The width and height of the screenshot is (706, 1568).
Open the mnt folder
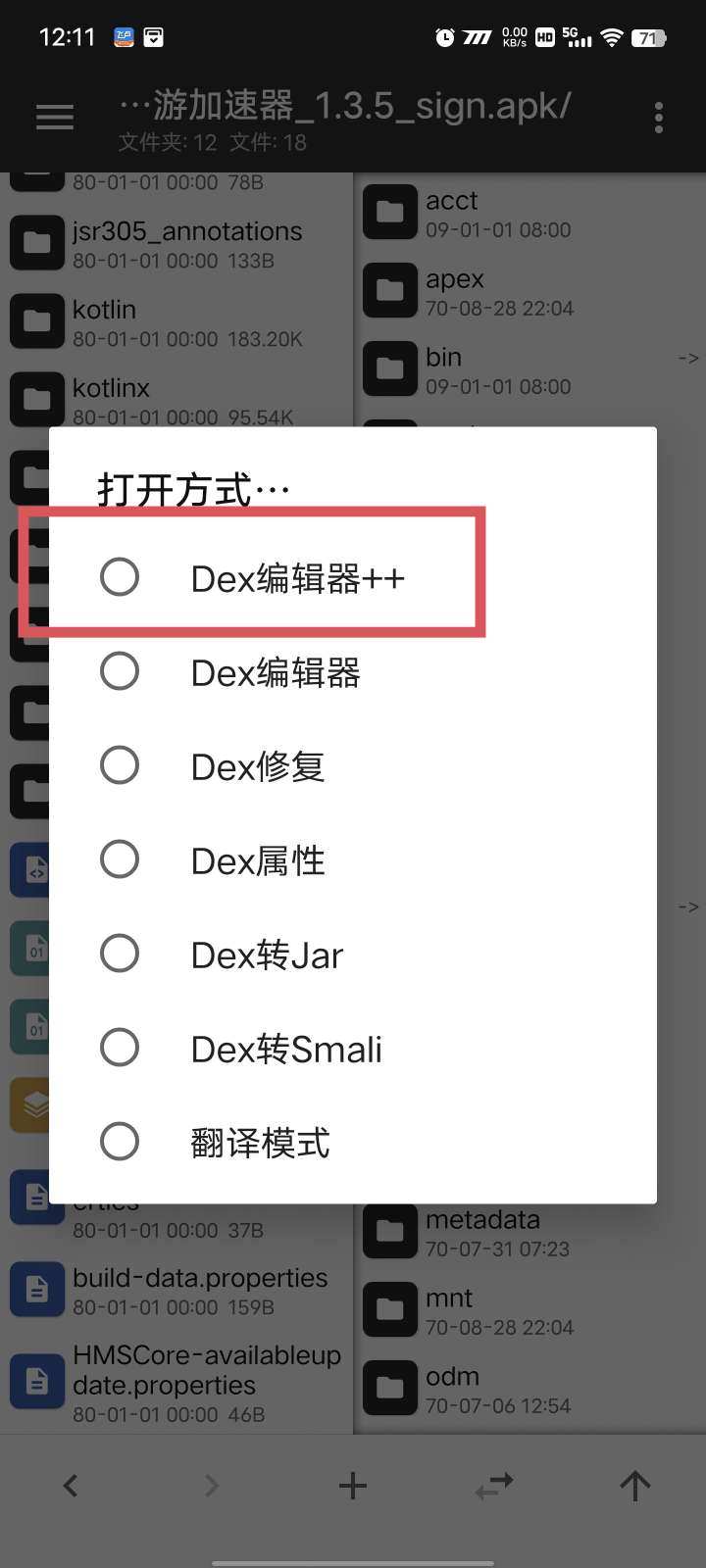pyautogui.click(x=529, y=1310)
